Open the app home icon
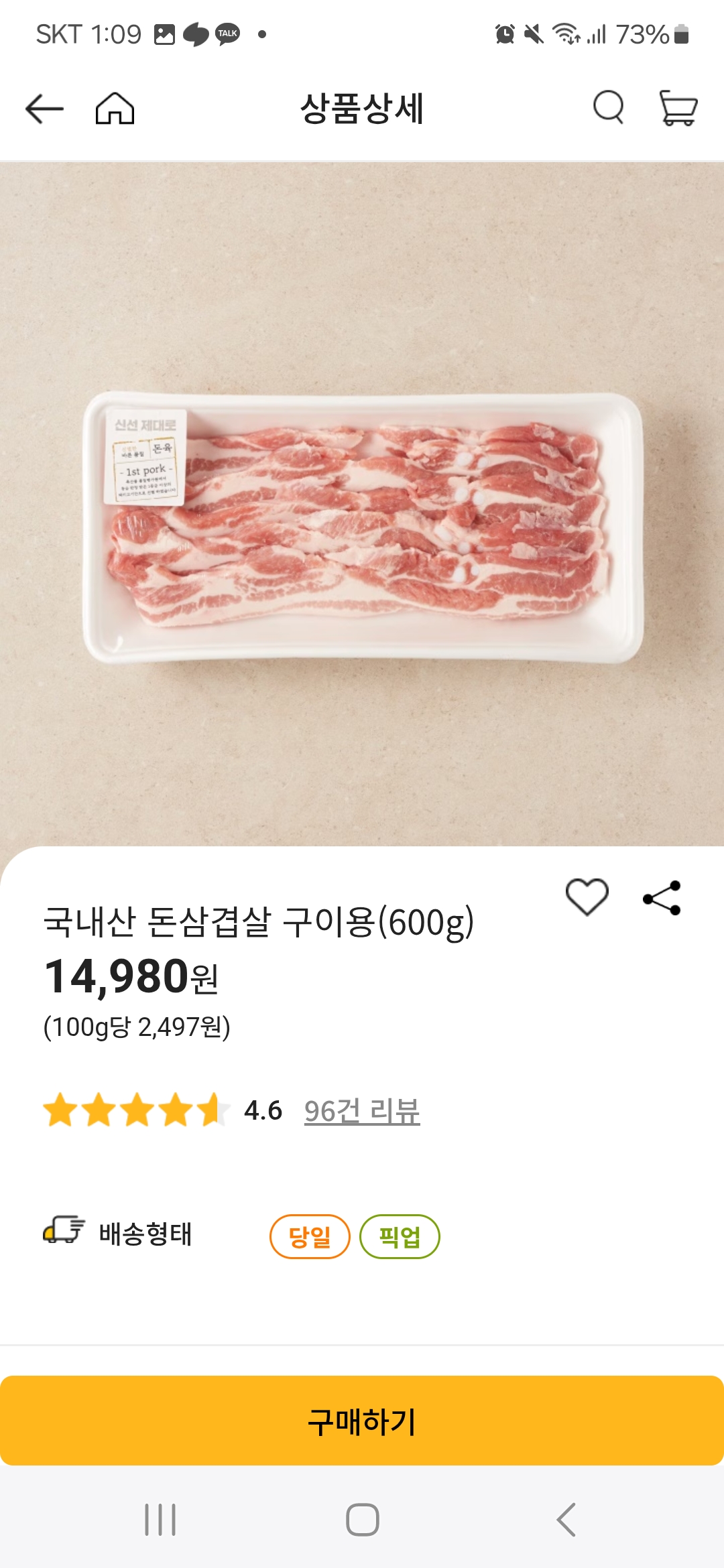Screen dimensions: 724x1568 pos(115,109)
